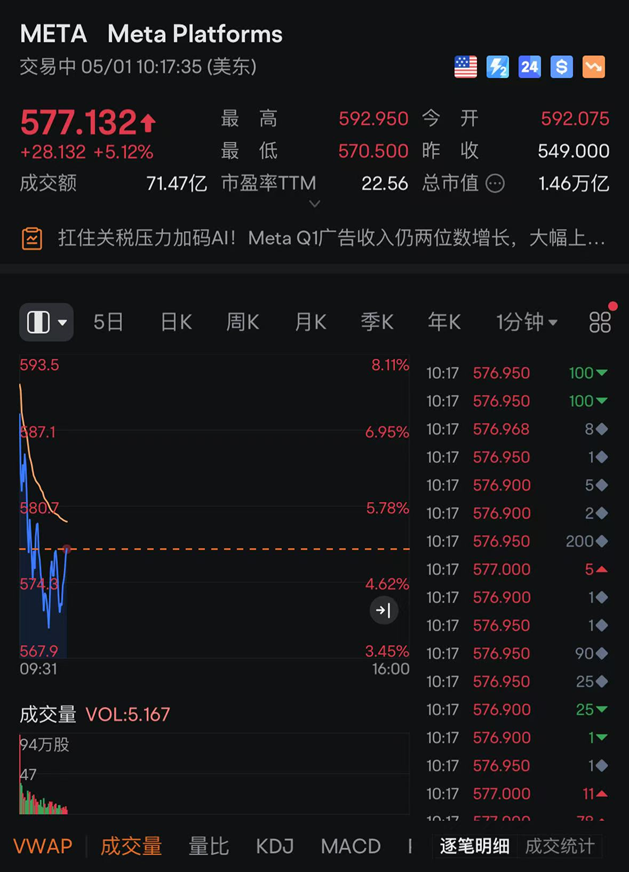
Task: Open the 成交统计 tab
Action: (560, 846)
